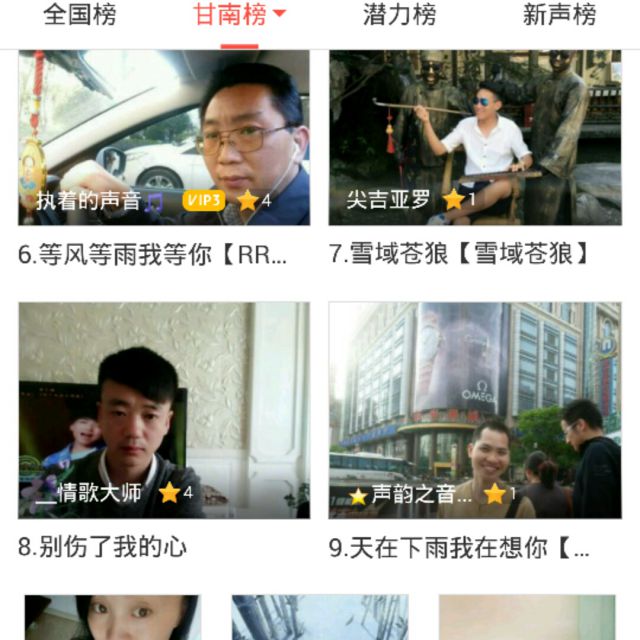Open song 6 等风等雨我等你
This screenshot has width=640, height=640.
(x=164, y=138)
